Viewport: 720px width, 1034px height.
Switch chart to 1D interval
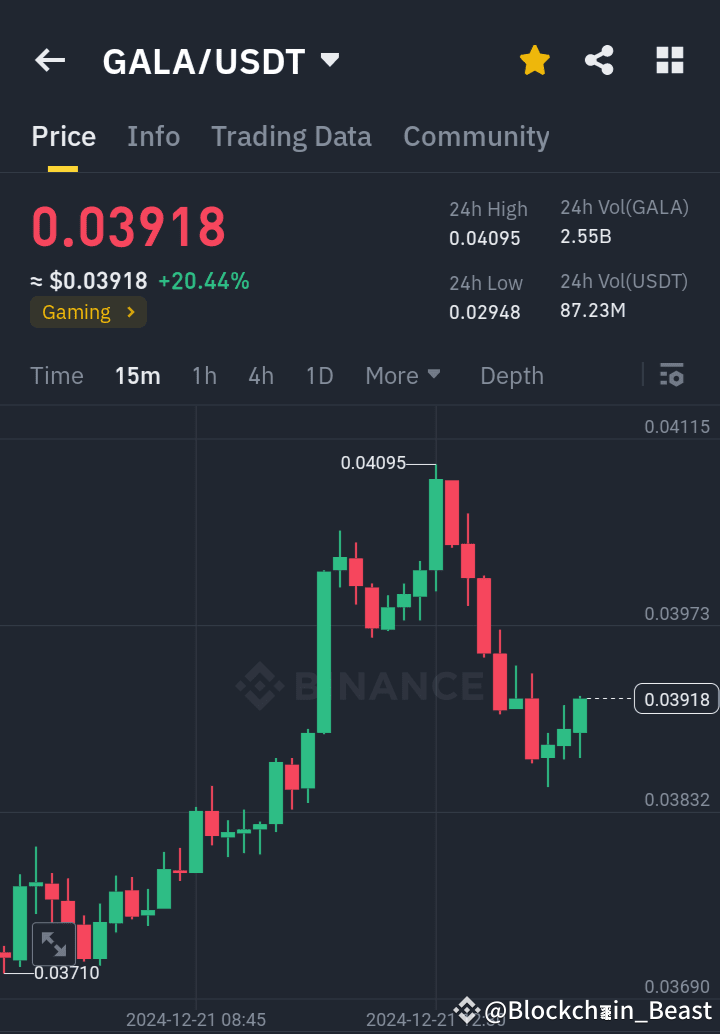point(319,376)
